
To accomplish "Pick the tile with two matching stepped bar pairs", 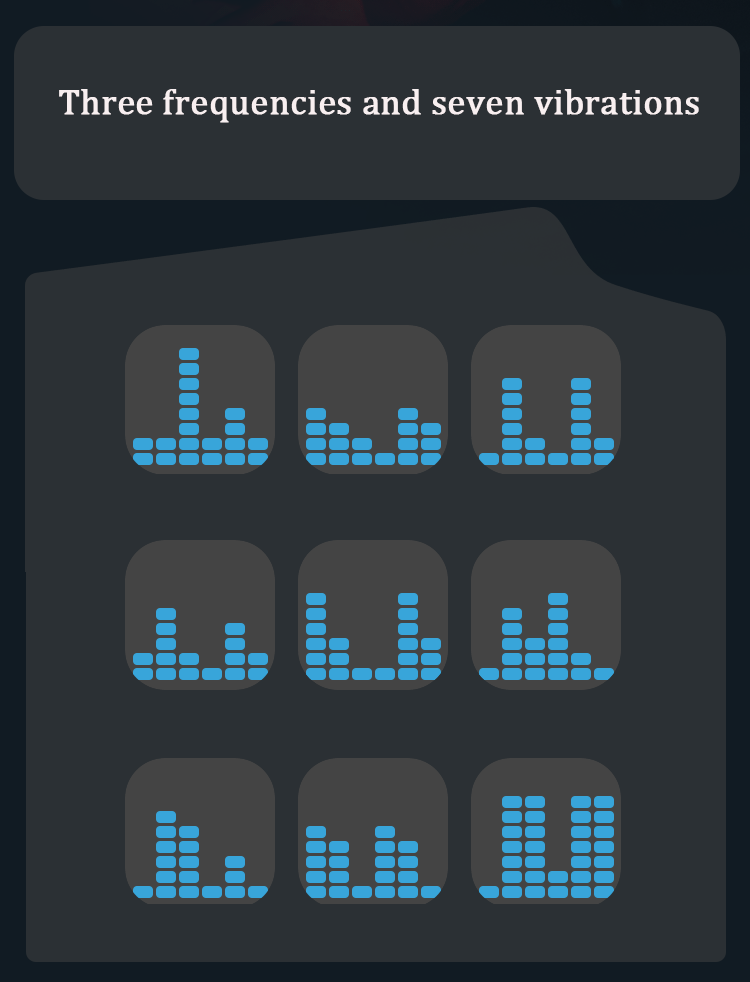I will point(373,831).
